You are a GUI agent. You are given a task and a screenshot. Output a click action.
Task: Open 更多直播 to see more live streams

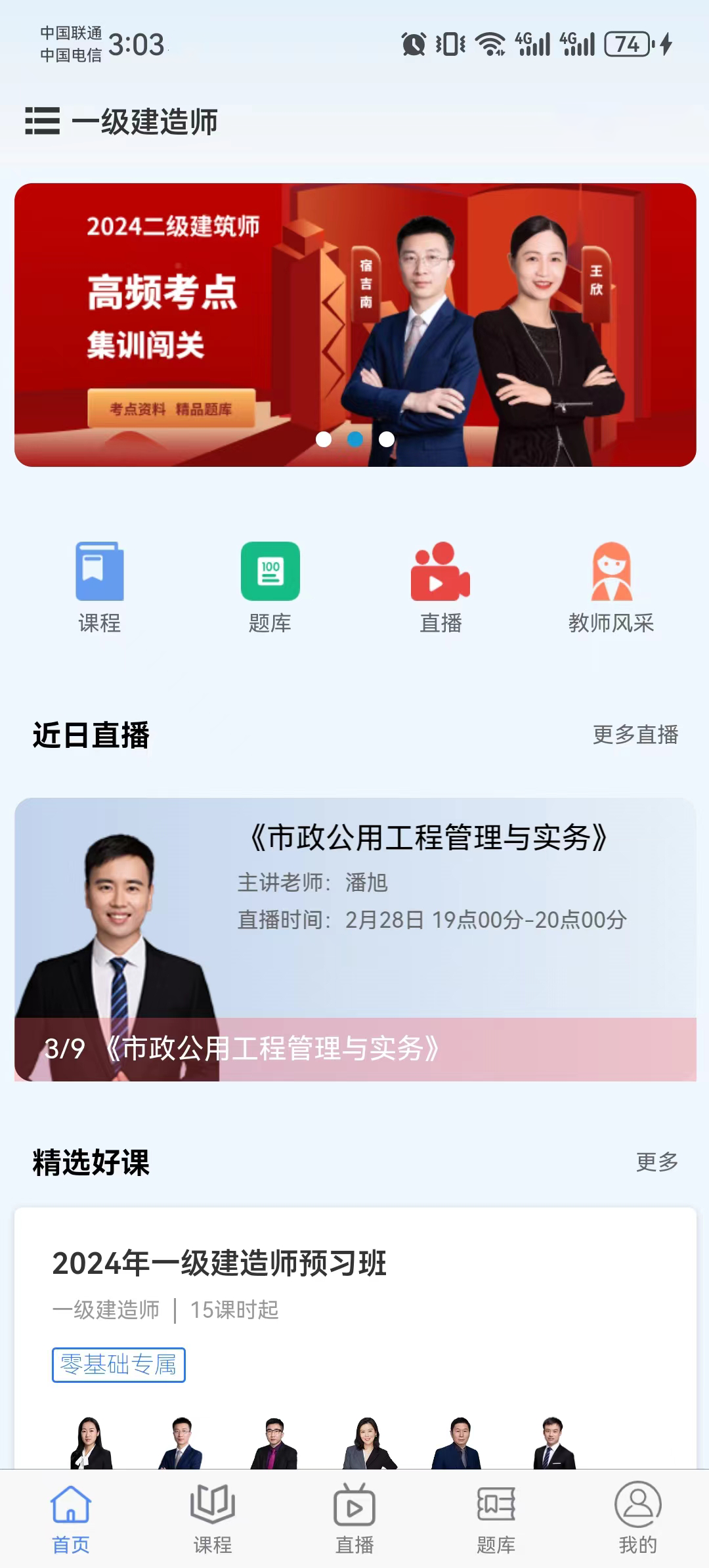tap(635, 737)
